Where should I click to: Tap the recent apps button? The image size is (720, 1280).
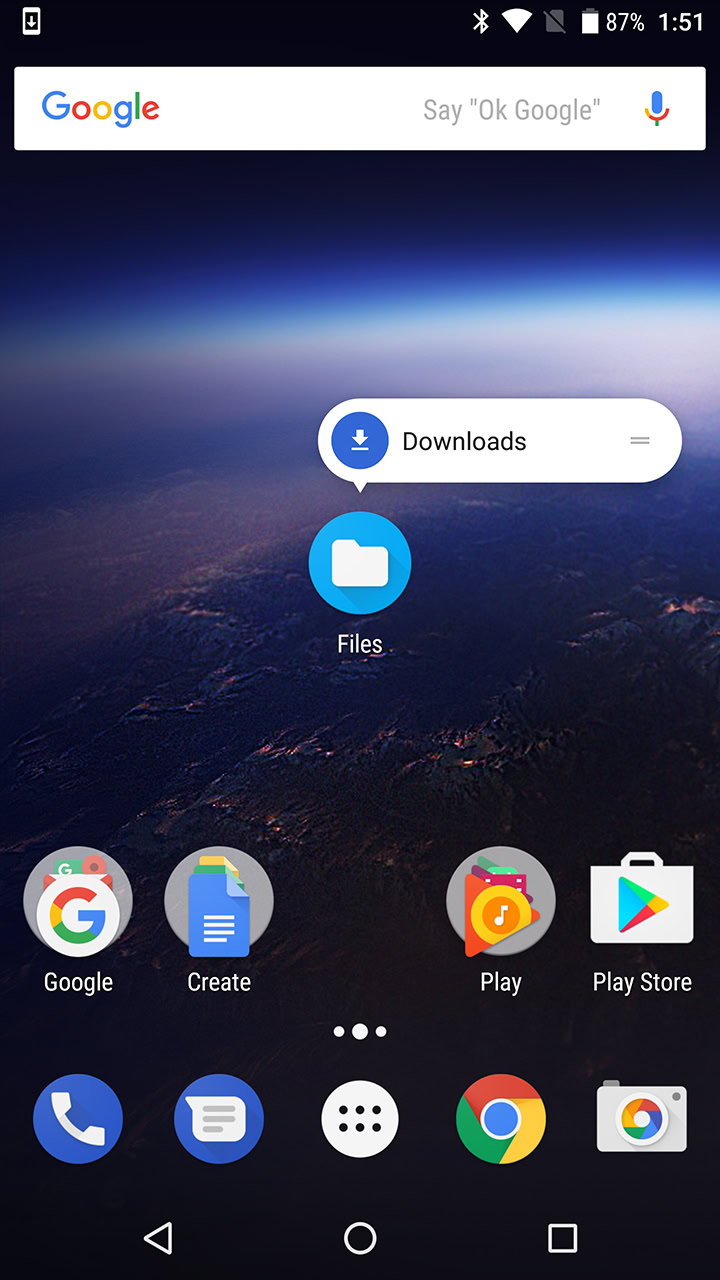(x=562, y=1238)
